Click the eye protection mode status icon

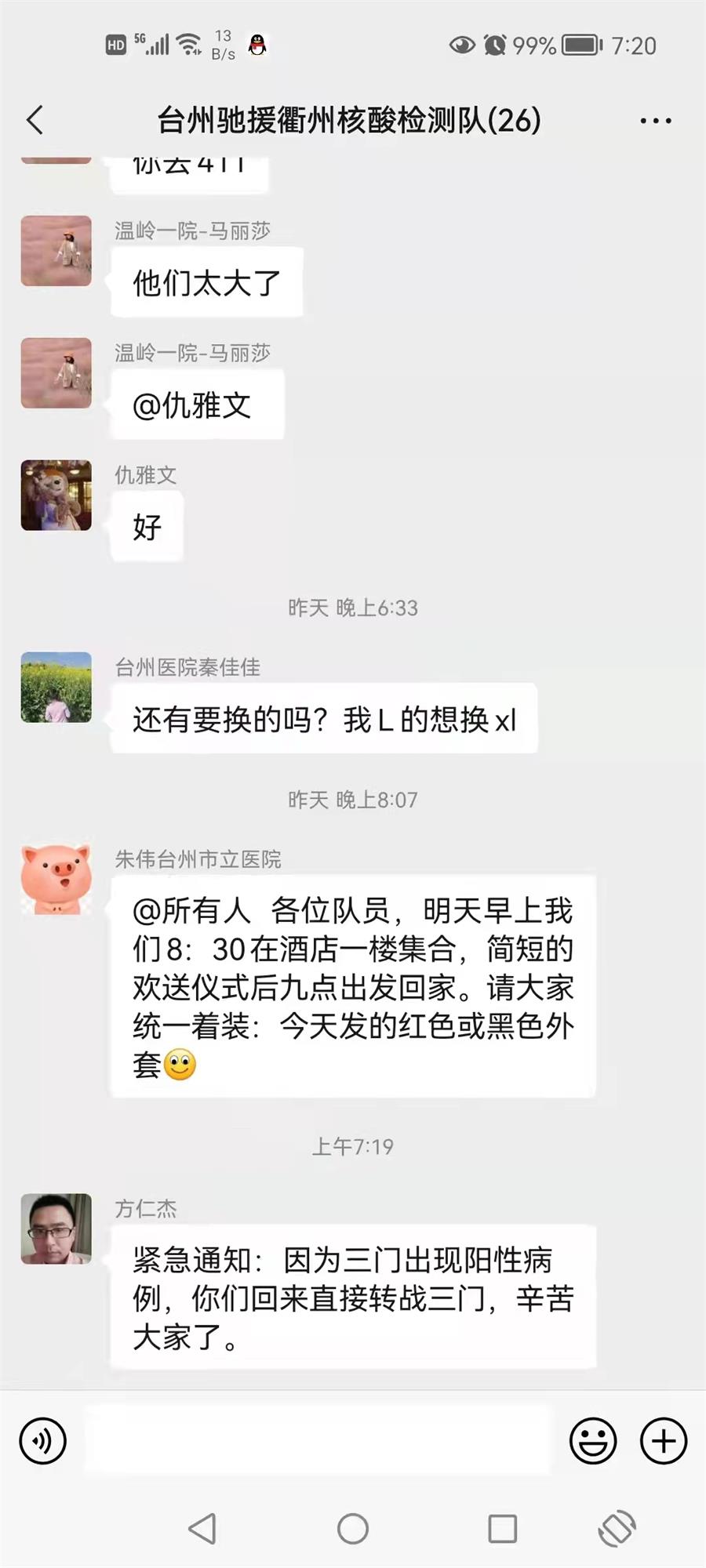tap(462, 45)
